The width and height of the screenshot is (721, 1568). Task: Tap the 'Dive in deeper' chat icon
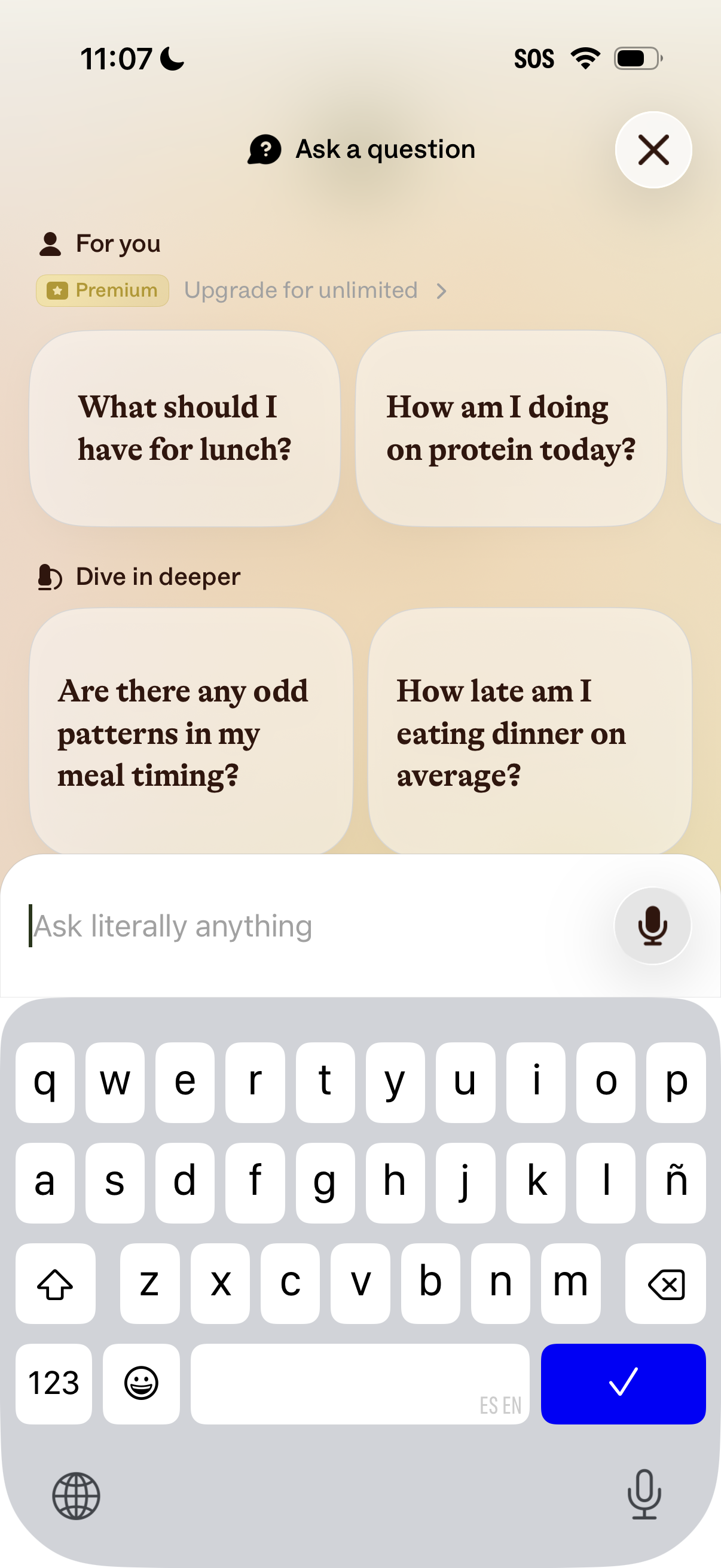pos(49,576)
